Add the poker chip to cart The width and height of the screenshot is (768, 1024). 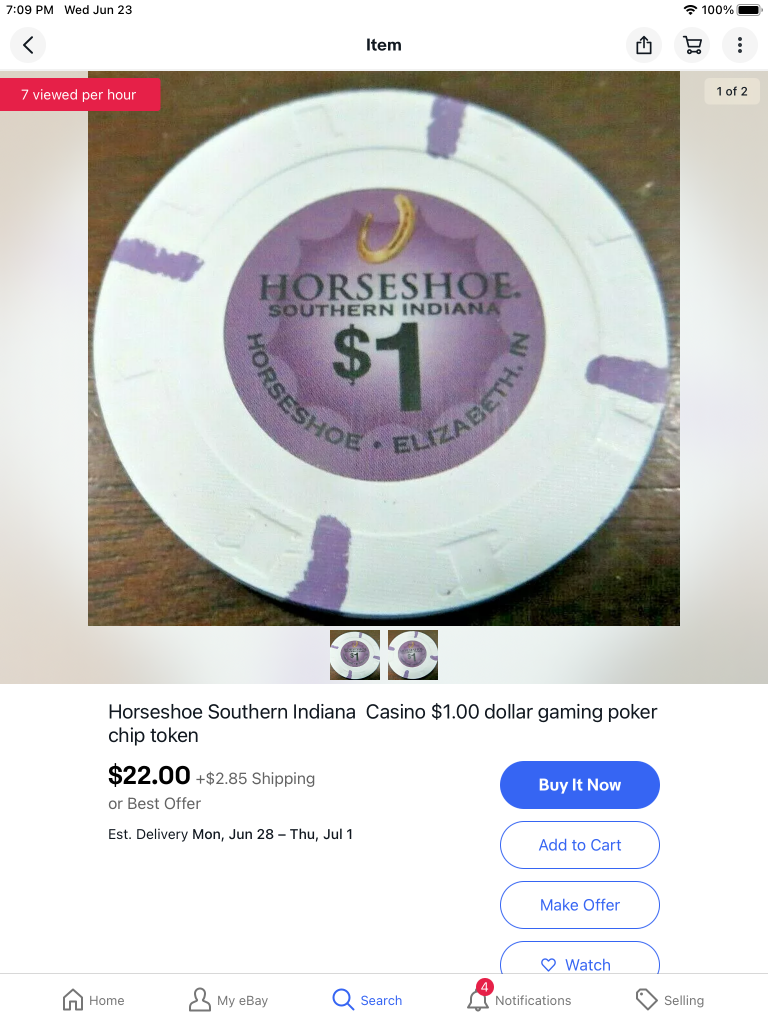[x=579, y=845]
